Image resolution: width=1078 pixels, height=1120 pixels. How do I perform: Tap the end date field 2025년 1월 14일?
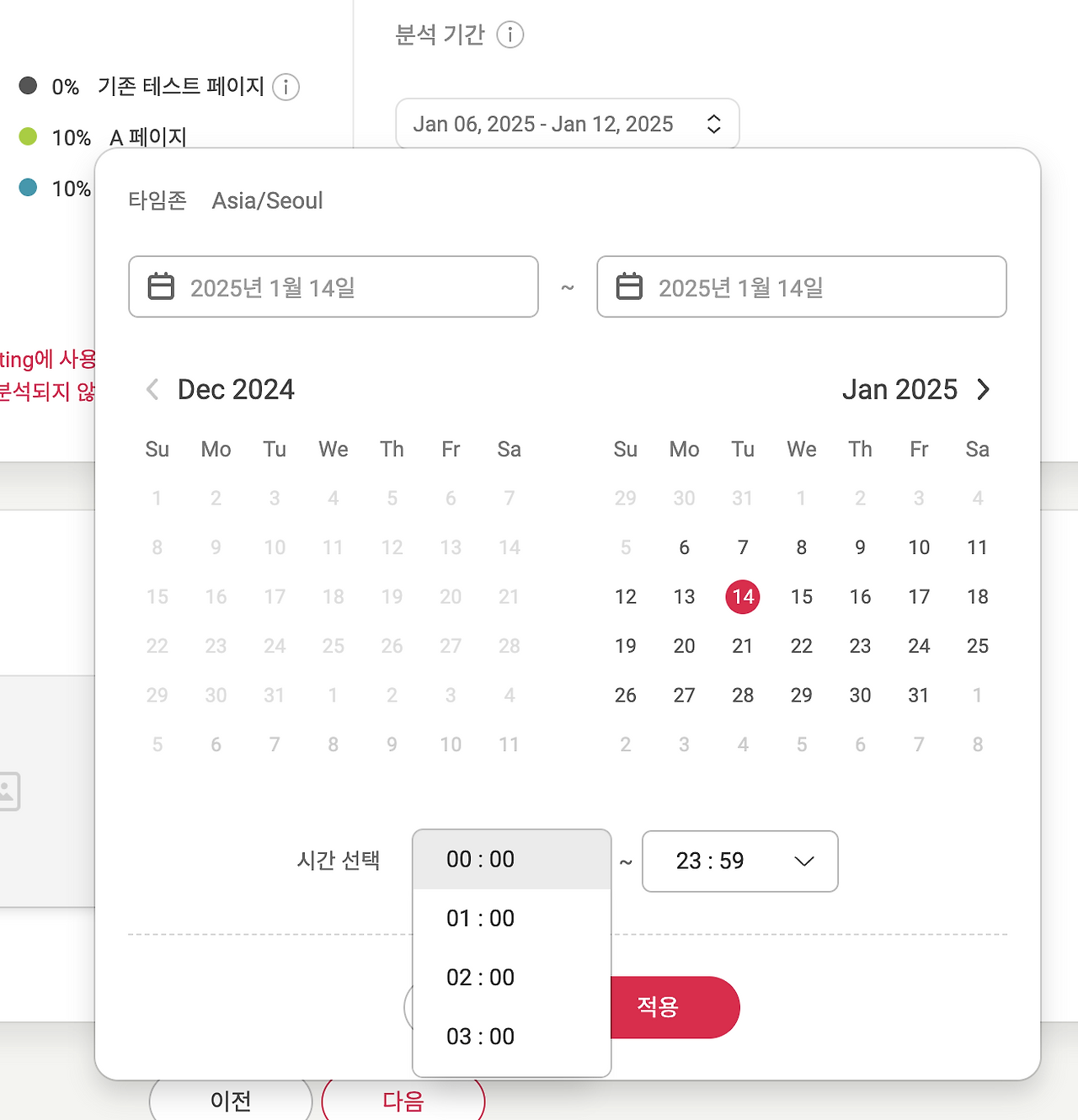802,287
